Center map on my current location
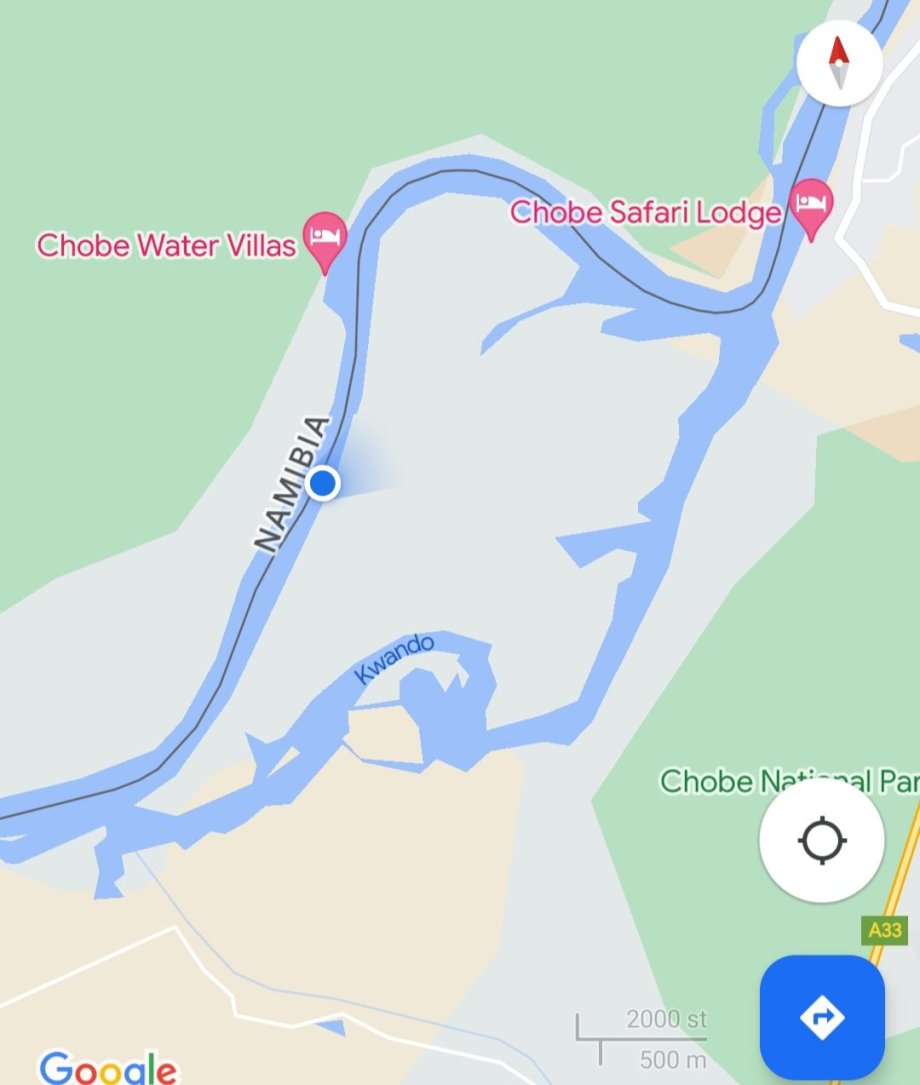The width and height of the screenshot is (920, 1085). (x=821, y=840)
